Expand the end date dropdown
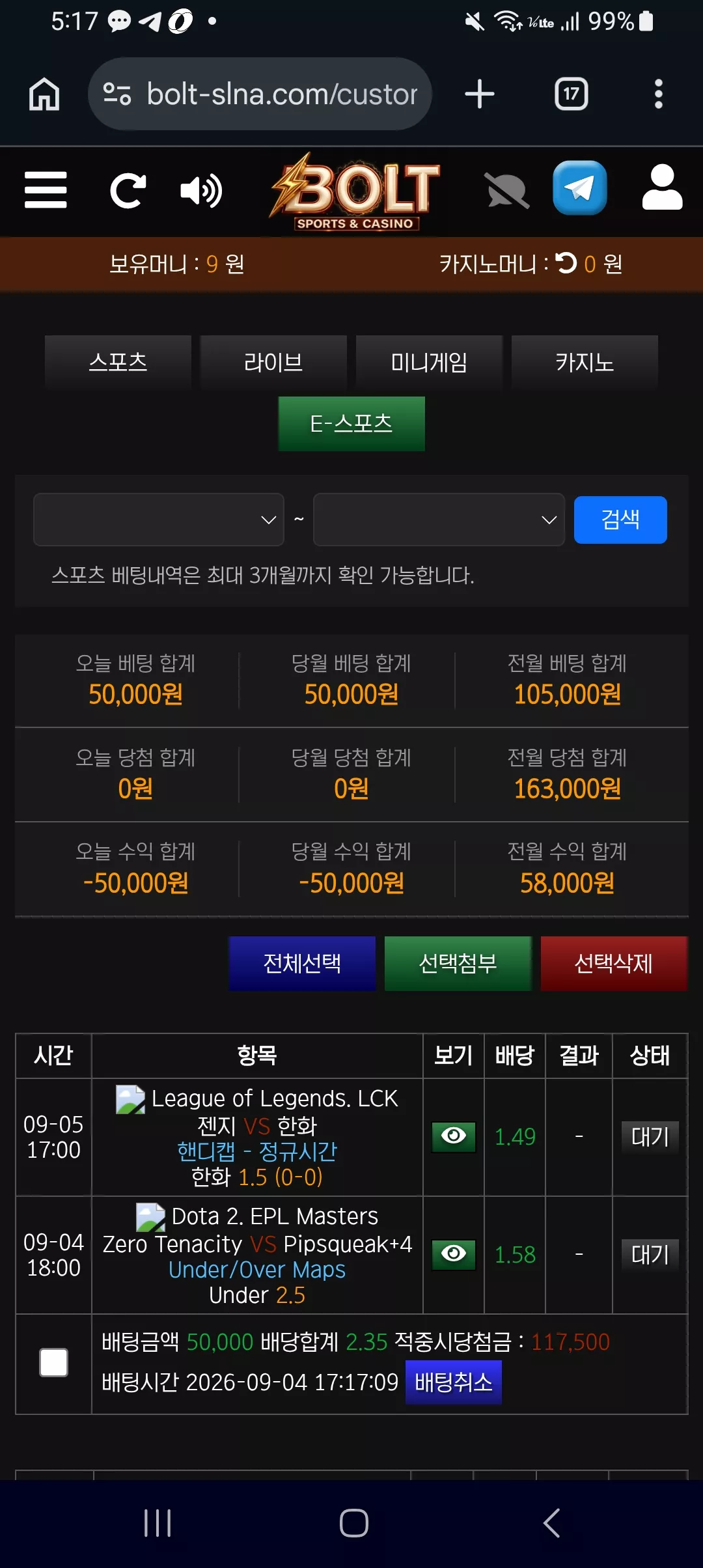This screenshot has height=1568, width=703. pyautogui.click(x=439, y=520)
